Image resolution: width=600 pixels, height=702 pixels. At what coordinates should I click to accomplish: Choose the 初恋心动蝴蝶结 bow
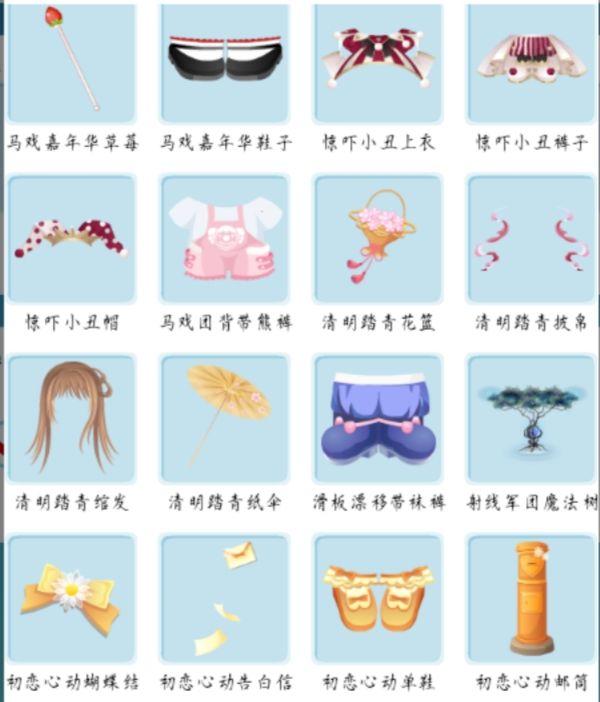(x=72, y=598)
